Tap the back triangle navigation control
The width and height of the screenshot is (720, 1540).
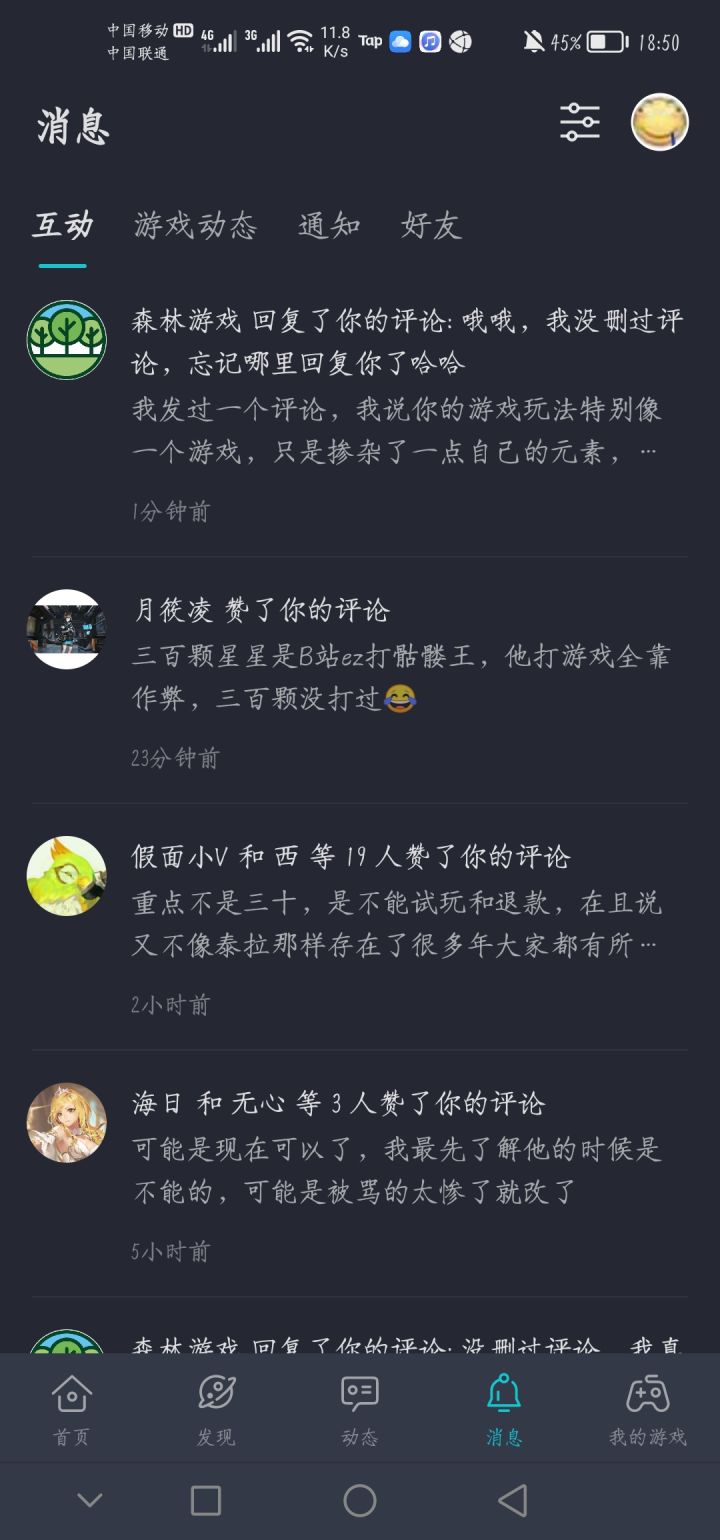(x=512, y=1499)
